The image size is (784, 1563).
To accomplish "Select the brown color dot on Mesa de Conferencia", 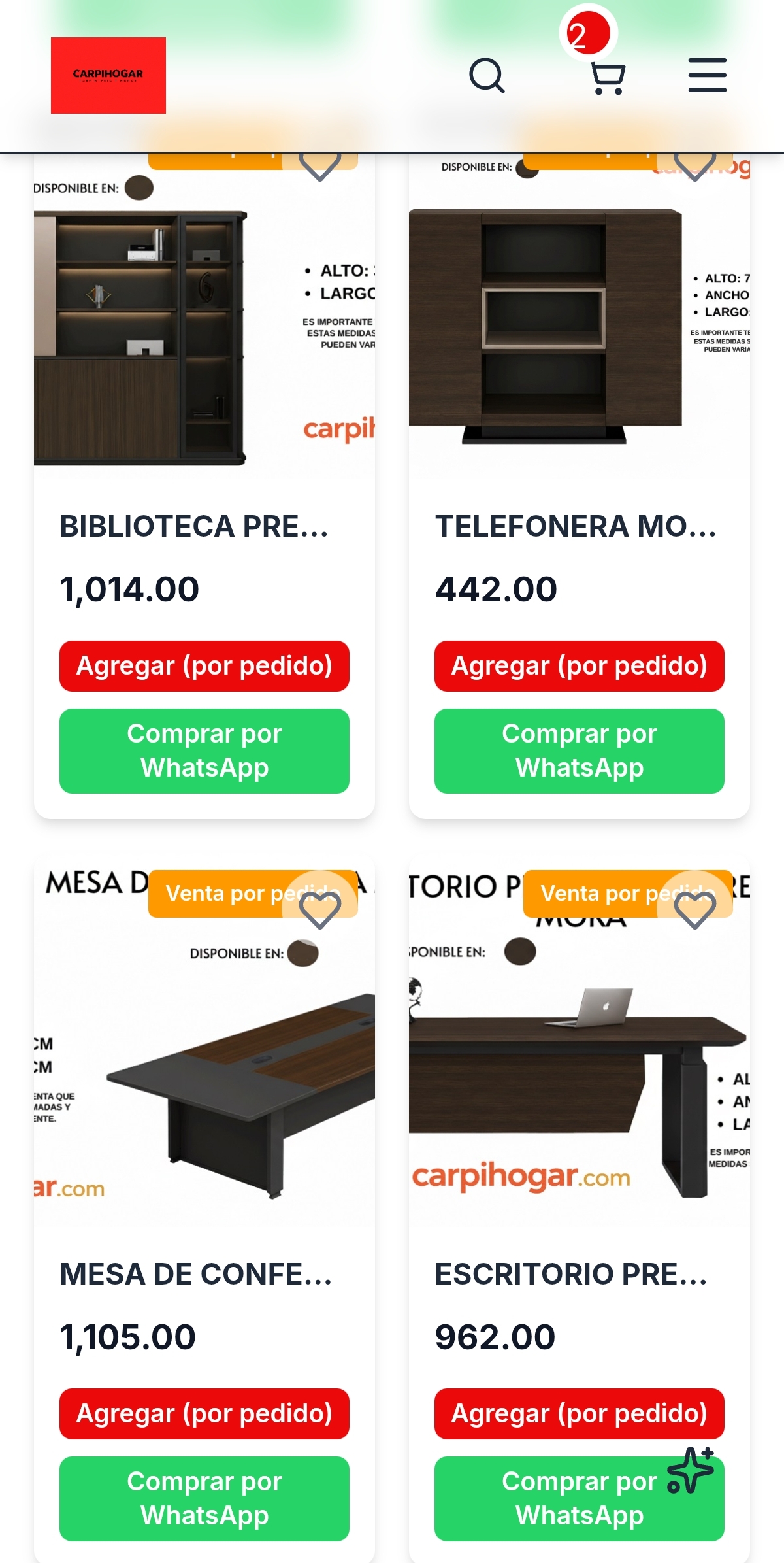I will click(303, 953).
